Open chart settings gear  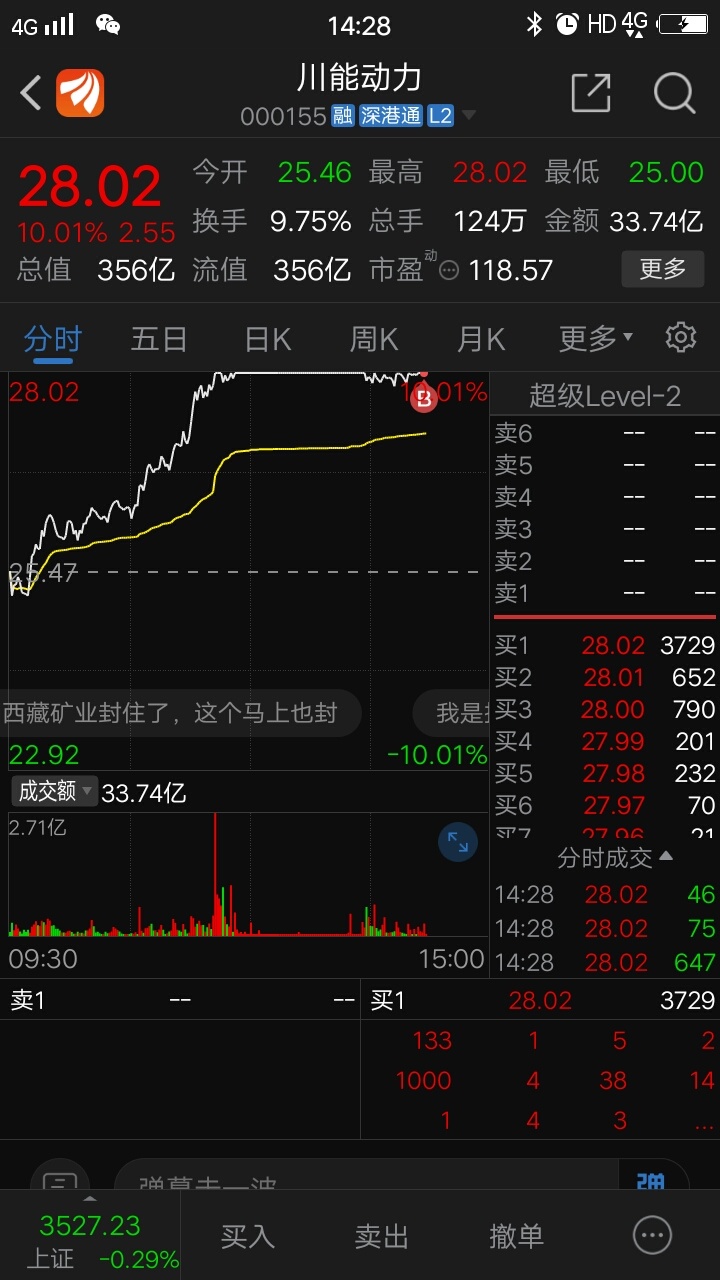681,337
